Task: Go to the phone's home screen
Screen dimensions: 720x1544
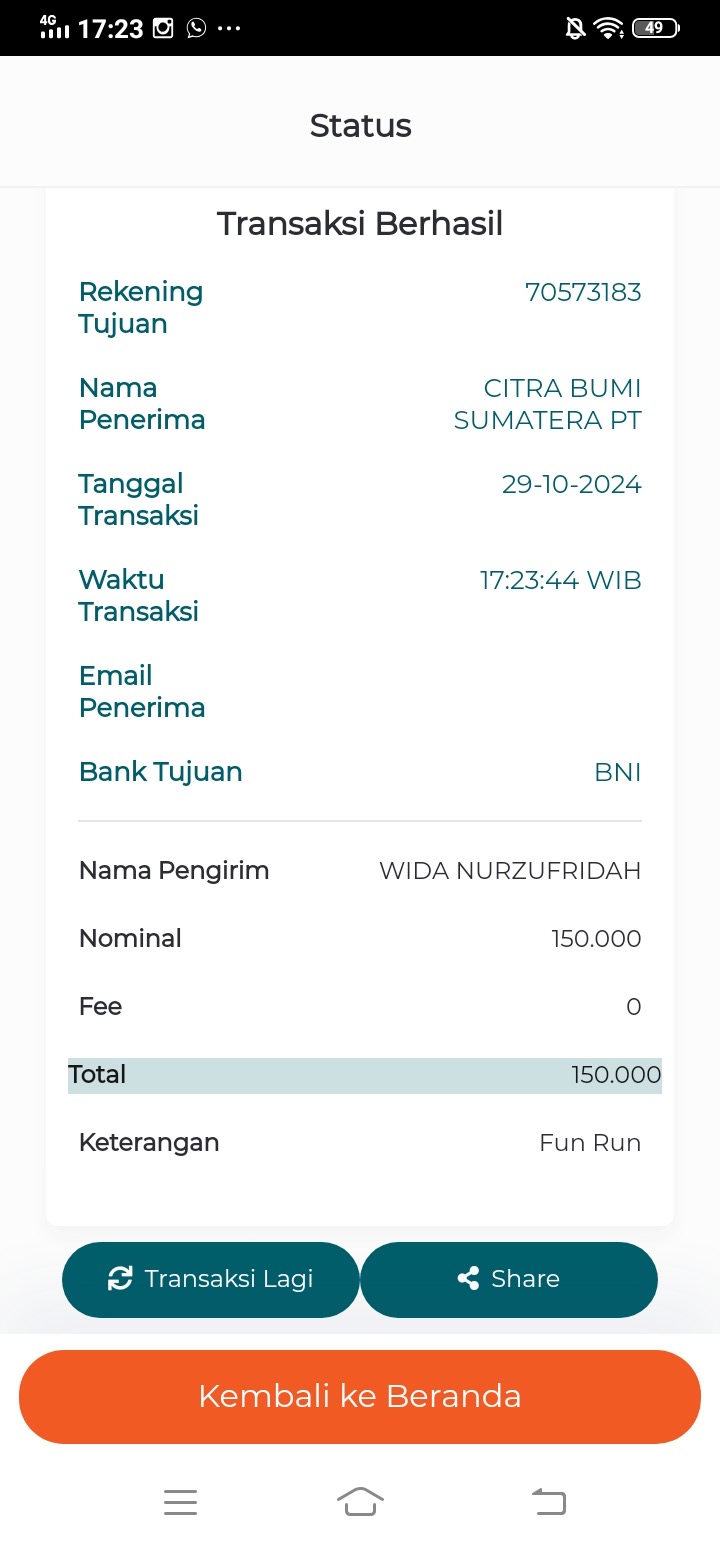Action: [x=360, y=1502]
